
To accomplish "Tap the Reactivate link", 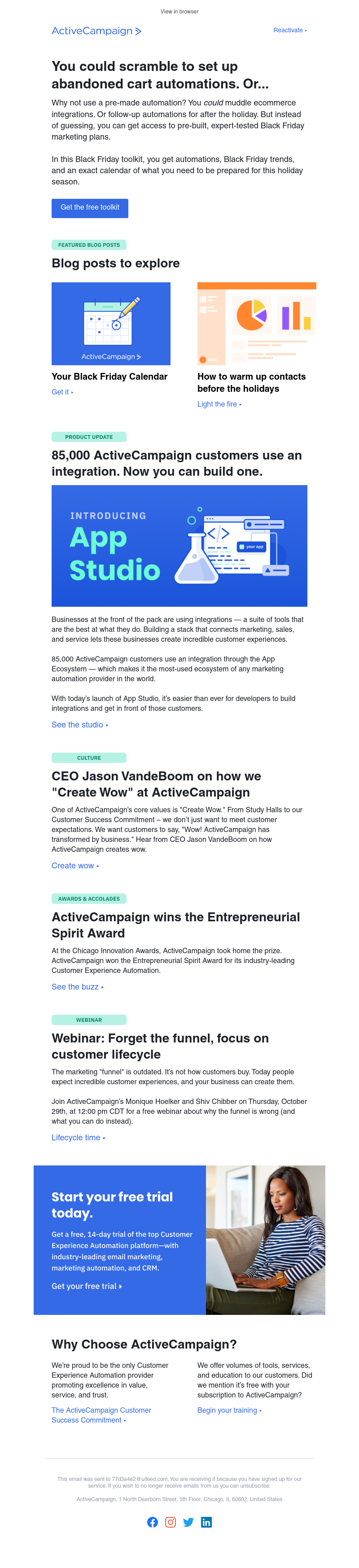I will tap(289, 31).
